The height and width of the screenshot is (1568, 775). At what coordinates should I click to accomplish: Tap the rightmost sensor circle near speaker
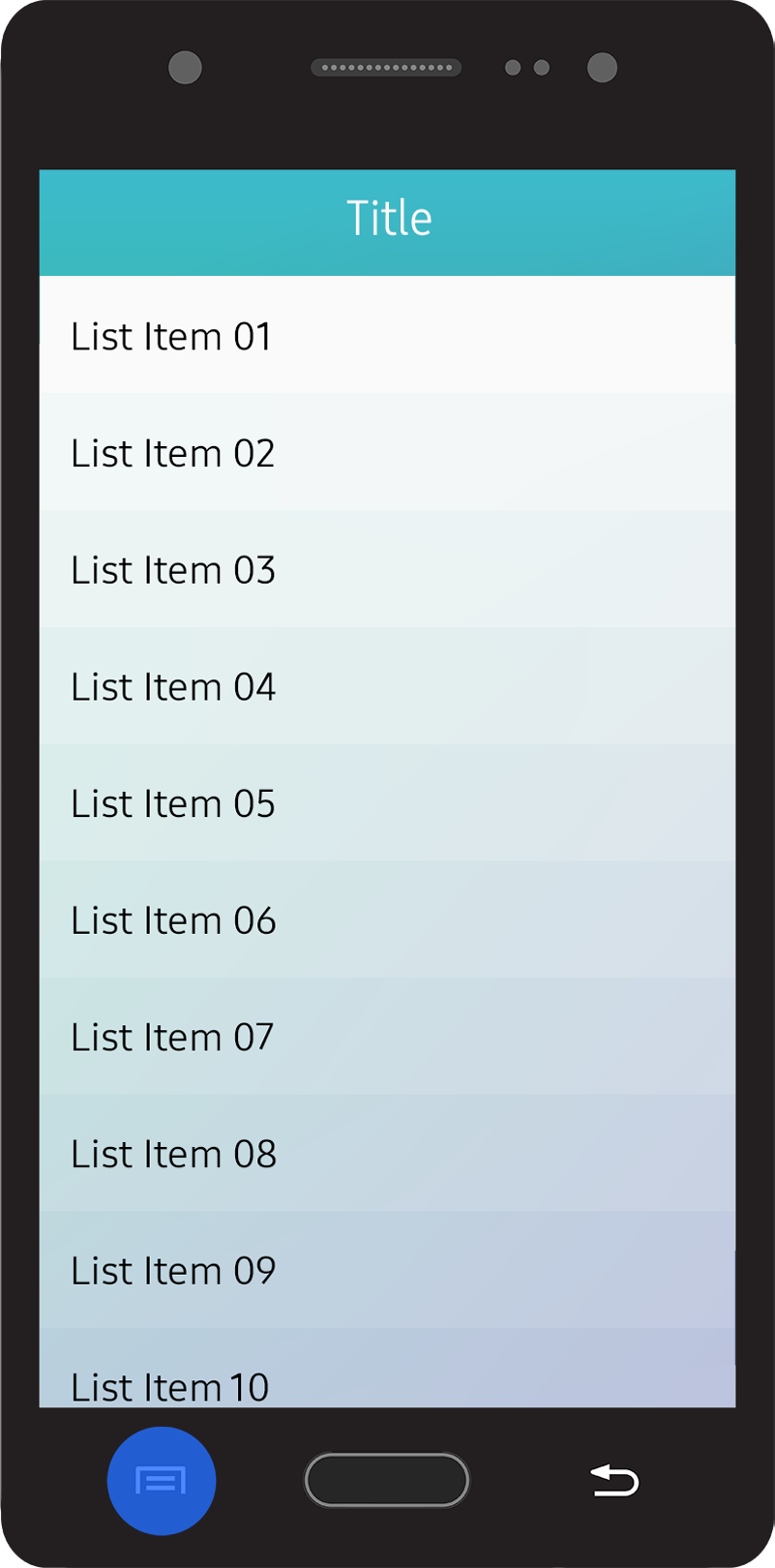click(x=602, y=68)
